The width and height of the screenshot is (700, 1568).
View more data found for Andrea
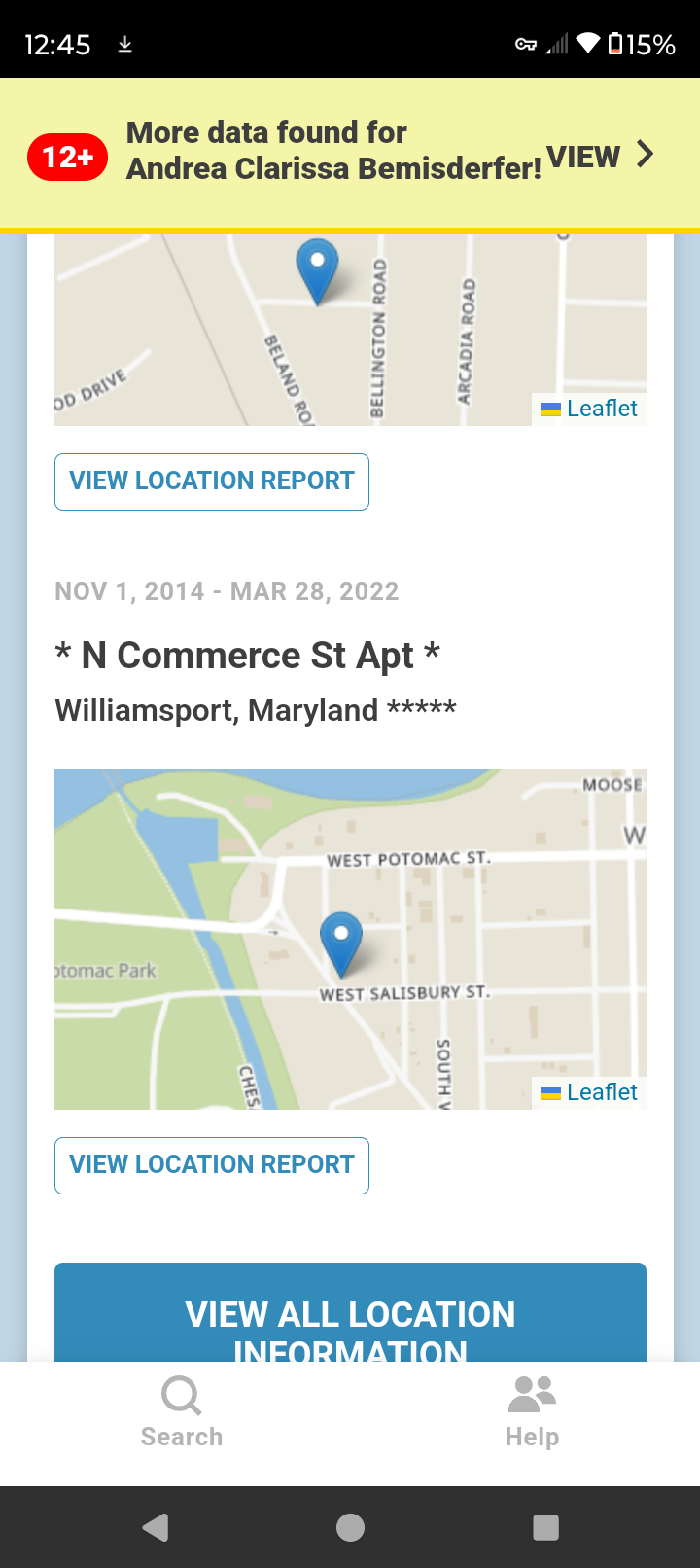click(600, 156)
